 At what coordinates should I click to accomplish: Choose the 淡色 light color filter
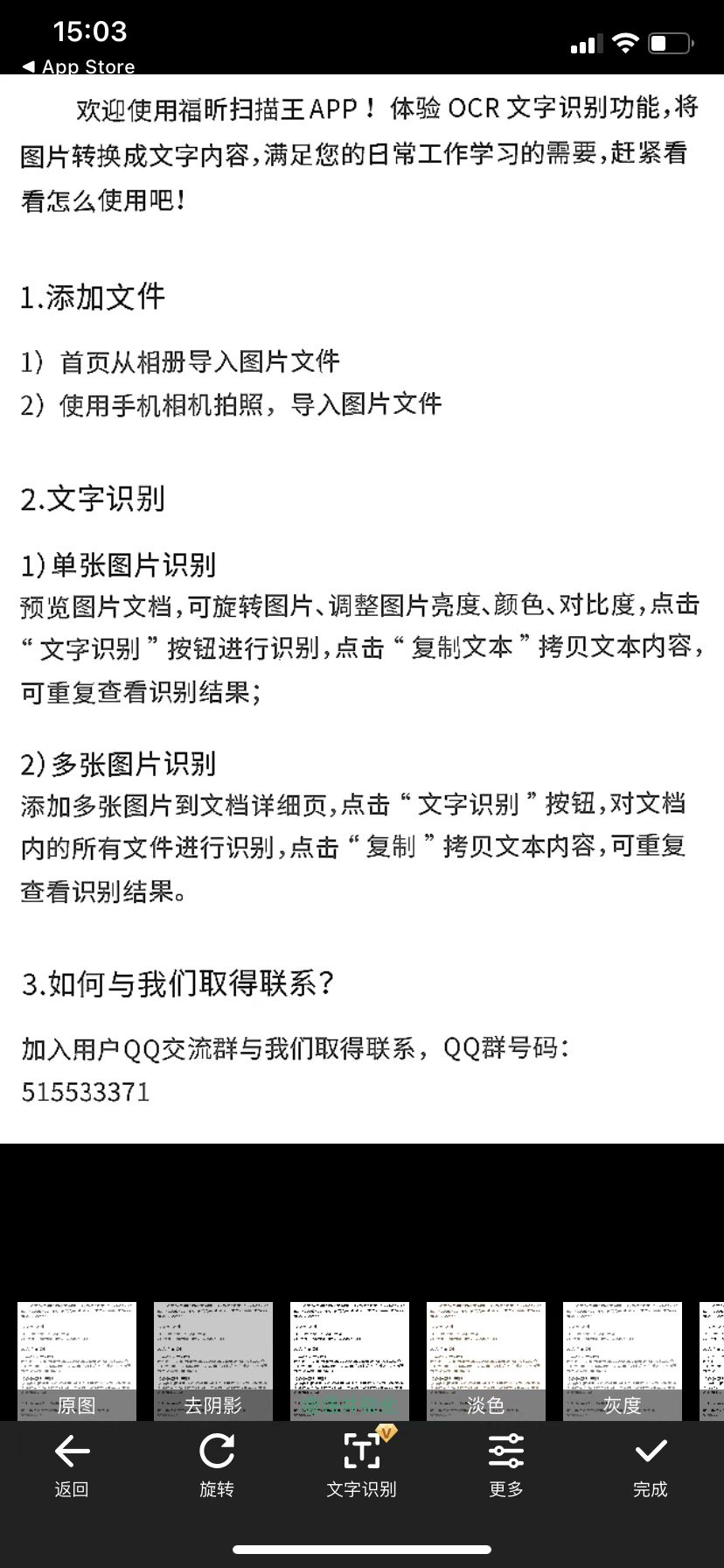tap(487, 1361)
